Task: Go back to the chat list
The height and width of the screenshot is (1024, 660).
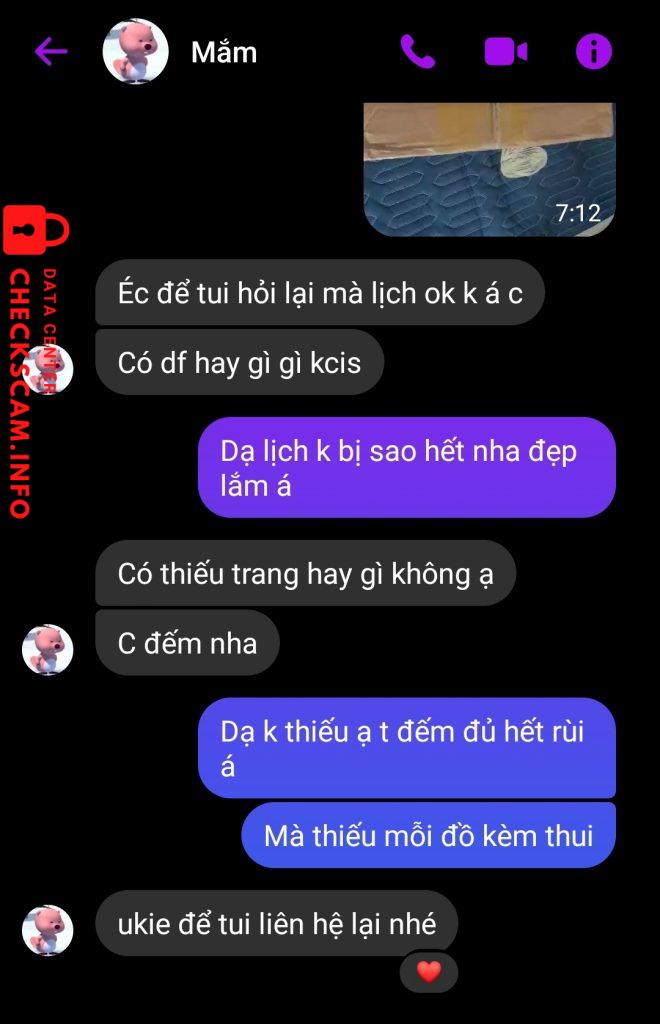Action: (50, 52)
